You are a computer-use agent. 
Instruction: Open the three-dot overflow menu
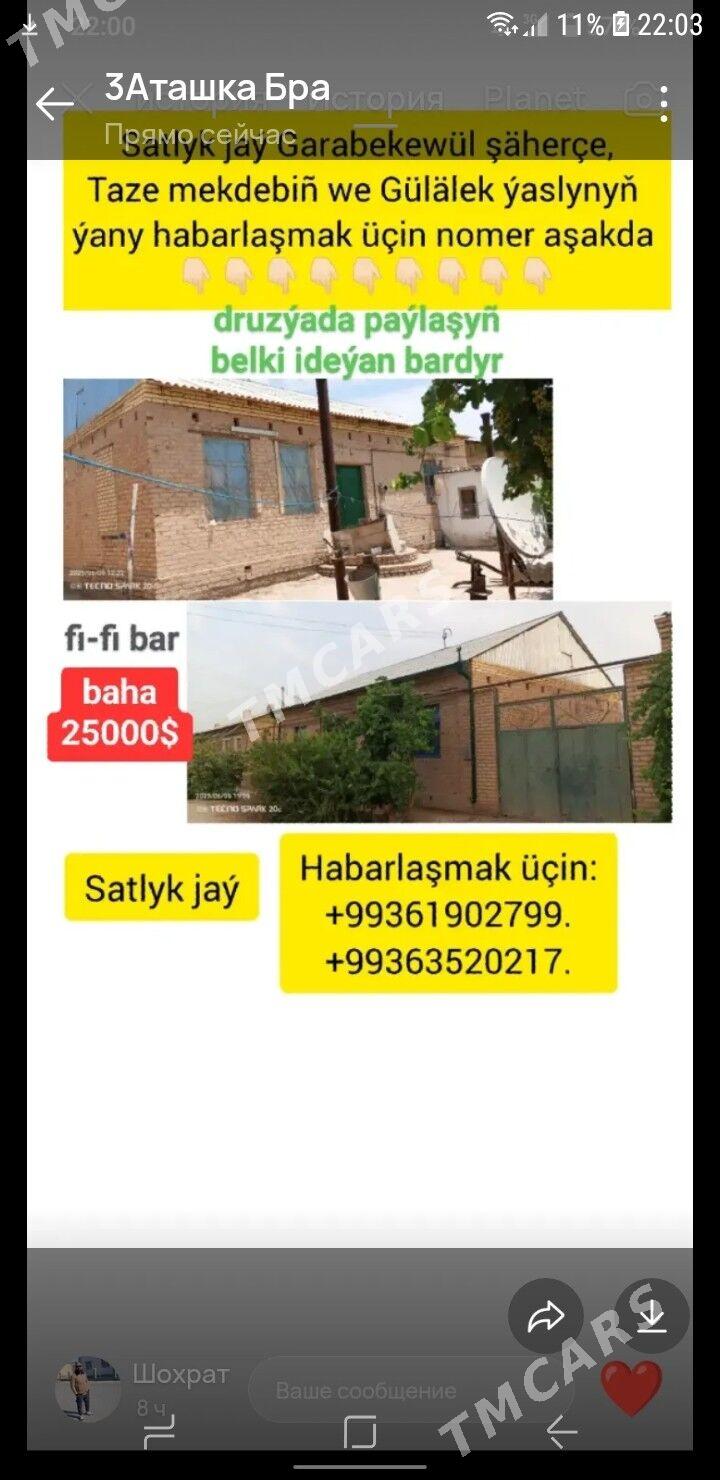tap(663, 104)
